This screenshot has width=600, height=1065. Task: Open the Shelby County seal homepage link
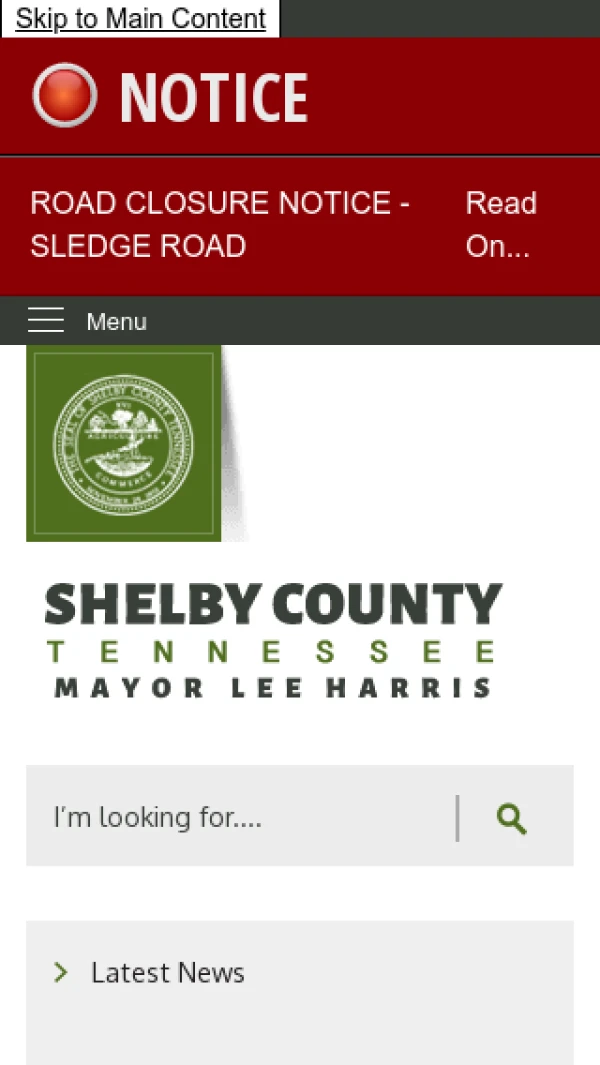[x=123, y=443]
